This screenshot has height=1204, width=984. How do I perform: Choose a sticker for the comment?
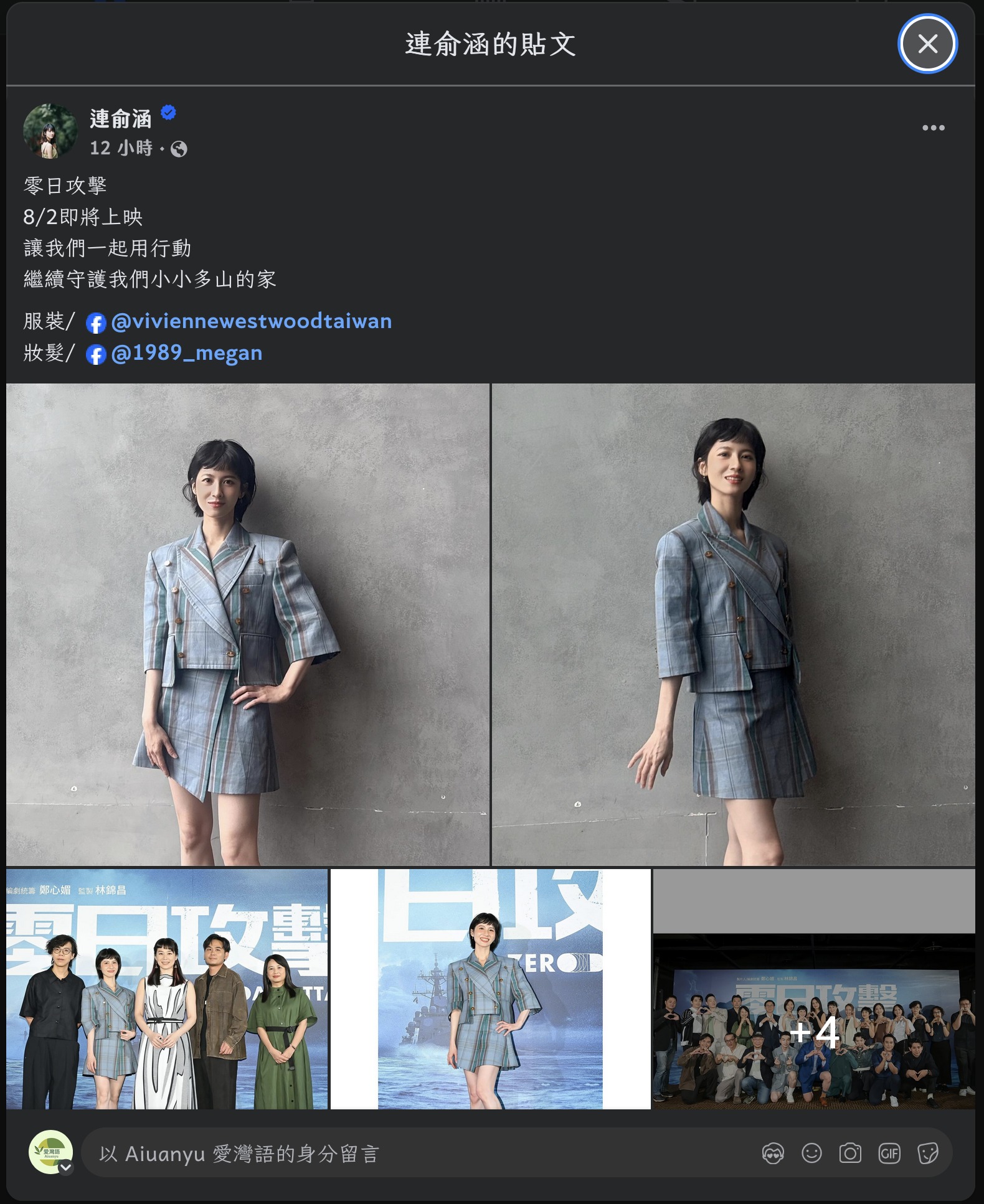pos(927,1154)
